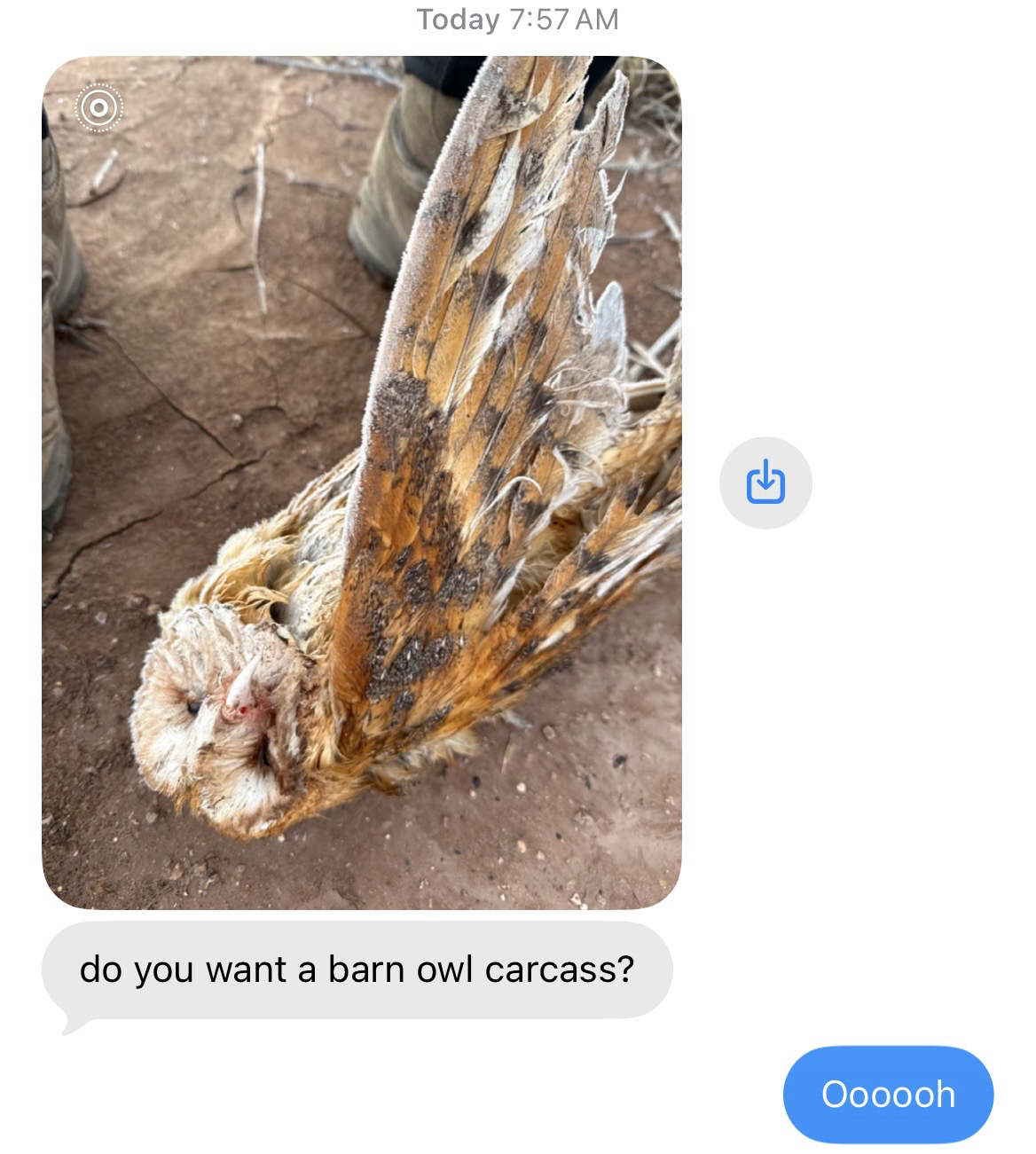This screenshot has width=1036, height=1154.
Task: Open the barn owl photo in full screen
Action: [x=361, y=482]
